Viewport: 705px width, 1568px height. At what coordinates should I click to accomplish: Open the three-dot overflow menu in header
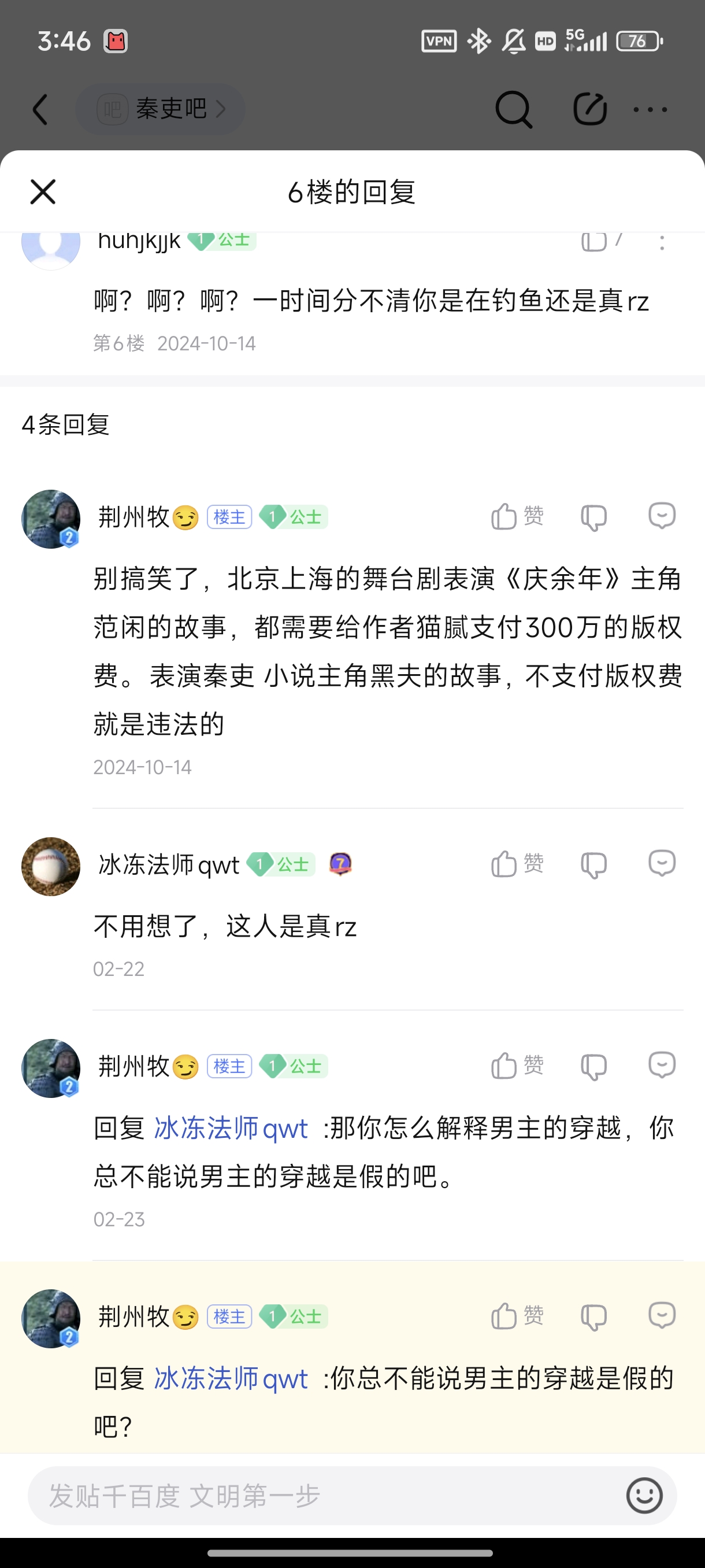[x=650, y=110]
